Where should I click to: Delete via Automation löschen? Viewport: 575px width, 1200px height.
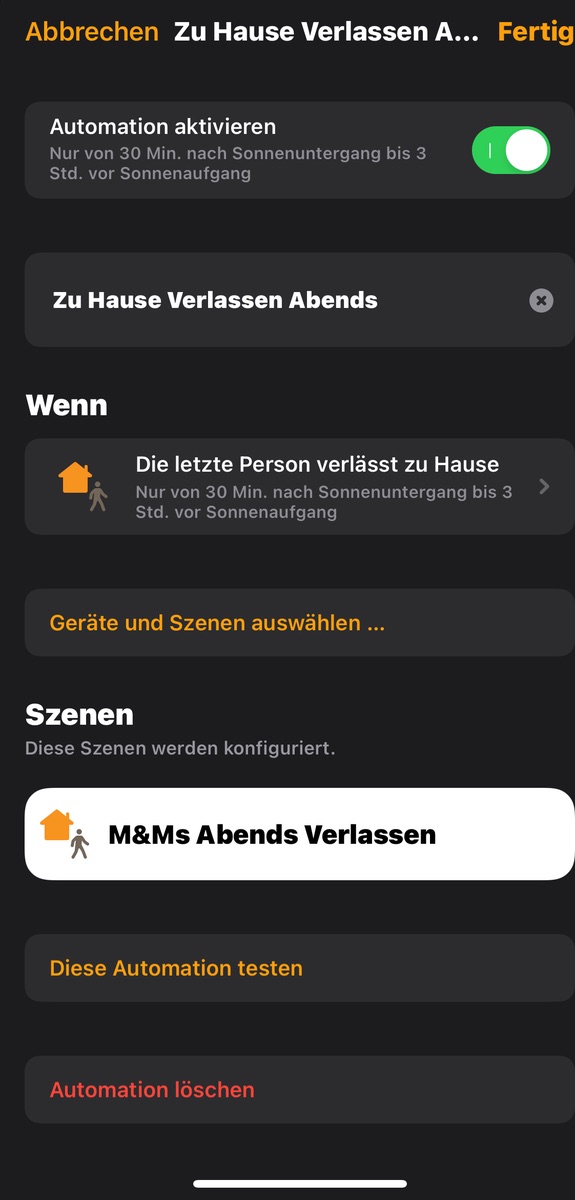click(300, 1089)
